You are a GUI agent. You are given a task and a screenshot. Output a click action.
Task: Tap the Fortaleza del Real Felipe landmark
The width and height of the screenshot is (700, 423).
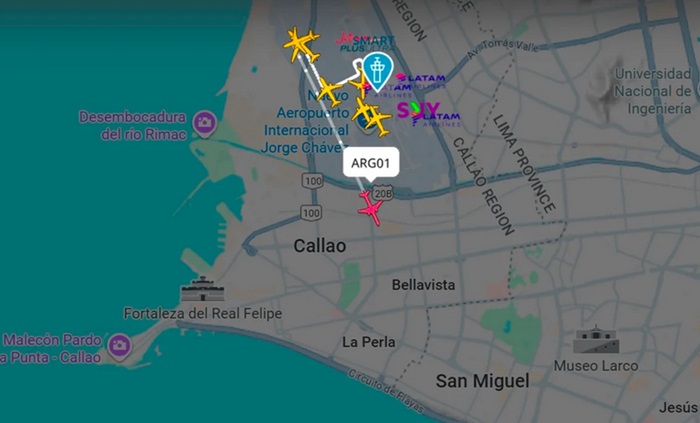(202, 290)
